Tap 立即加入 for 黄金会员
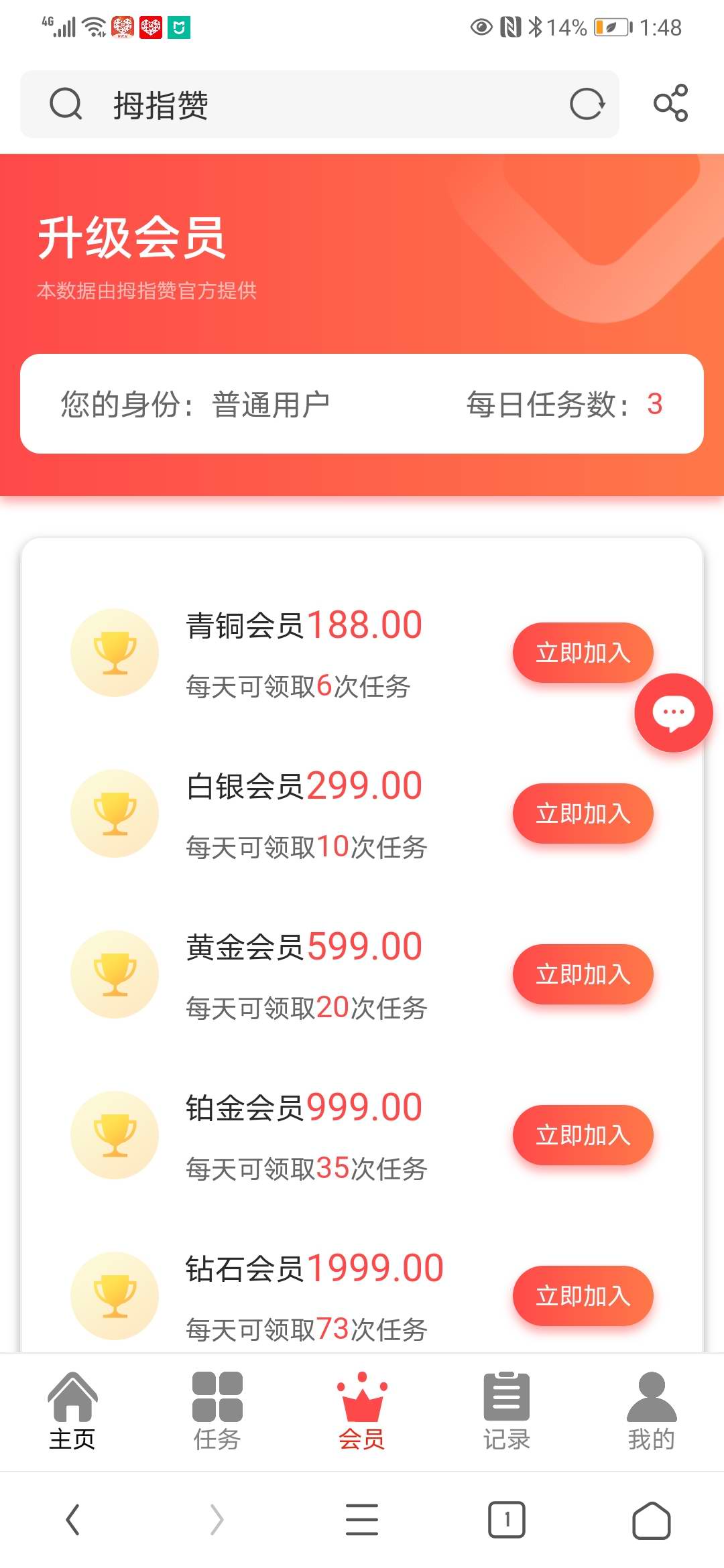 pos(583,974)
